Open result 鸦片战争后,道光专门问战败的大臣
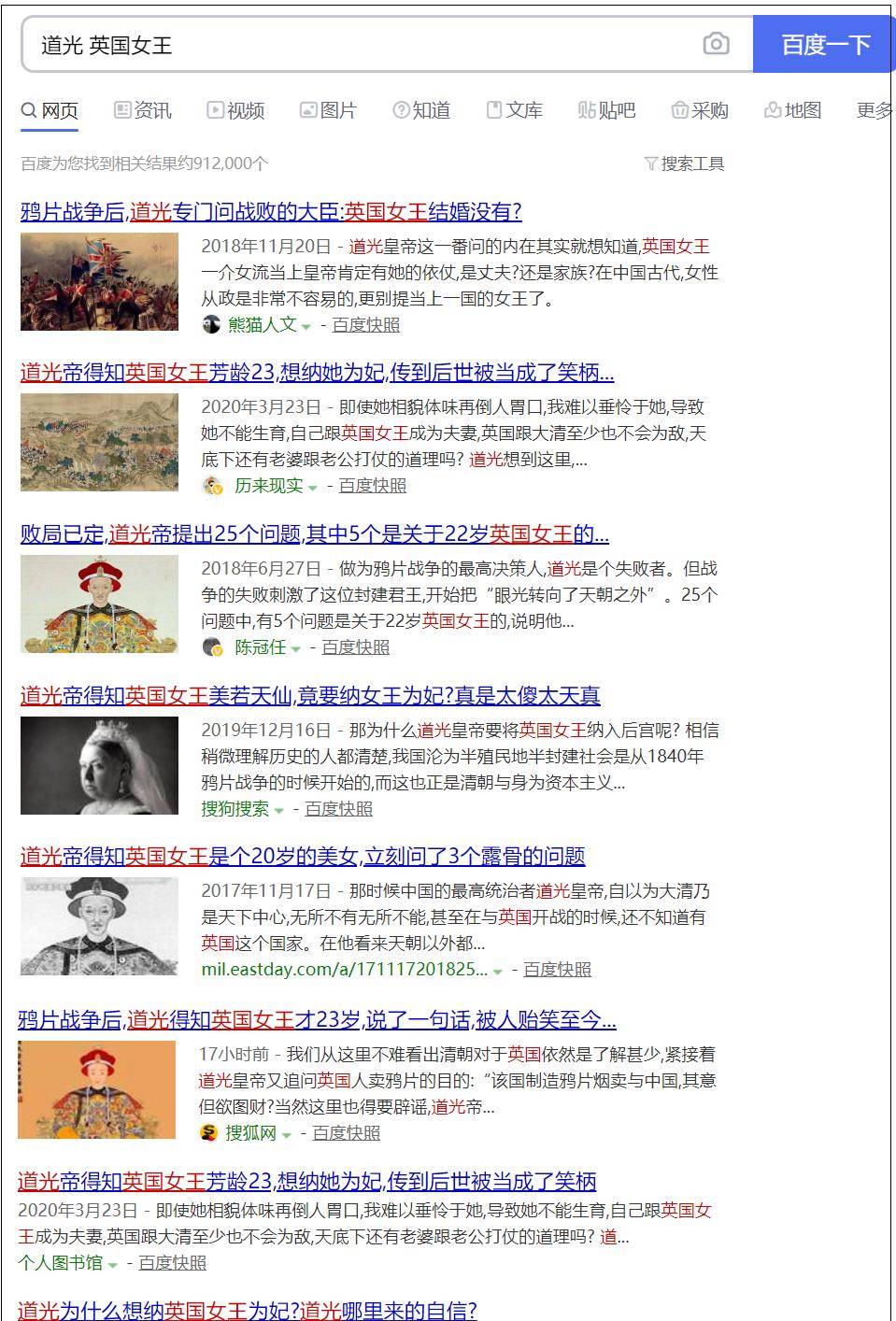 (x=271, y=211)
